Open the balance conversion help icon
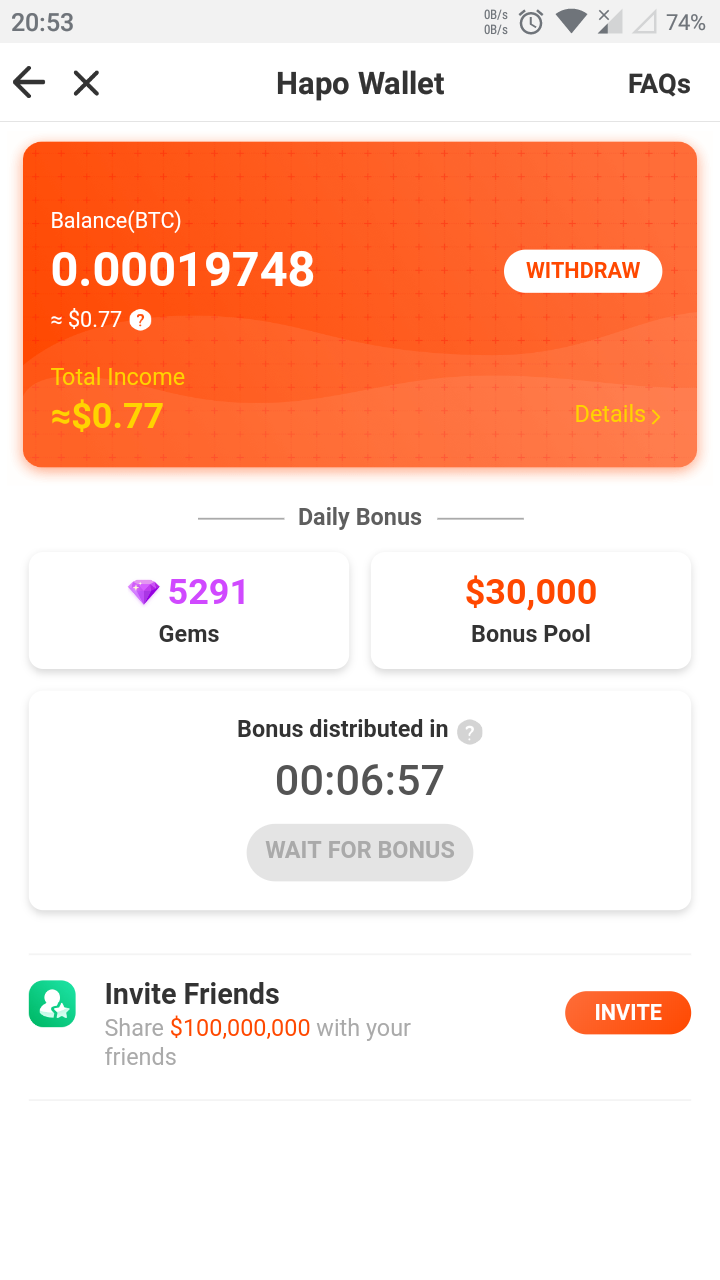Screen dimensions: 720x1280 141,320
